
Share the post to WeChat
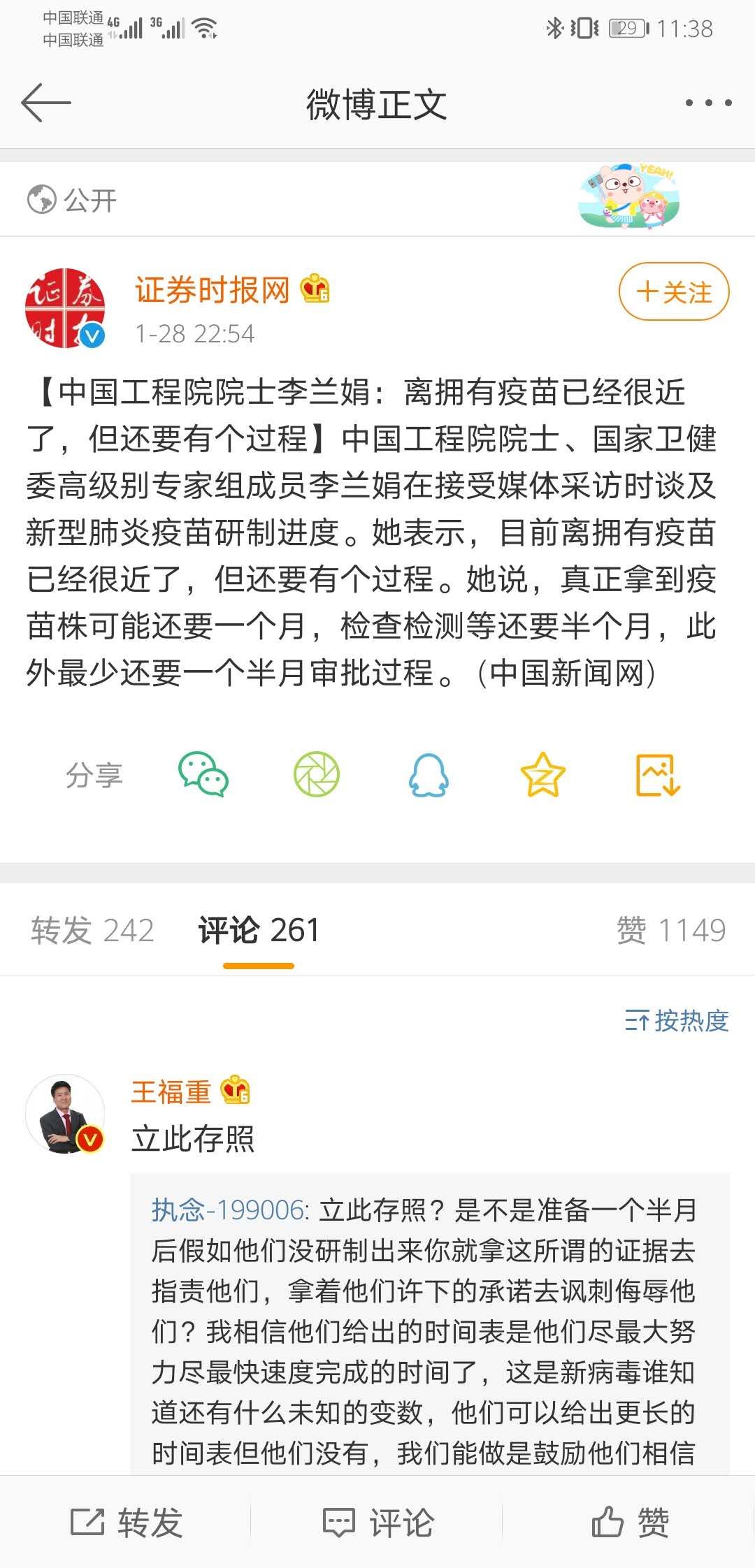203,774
